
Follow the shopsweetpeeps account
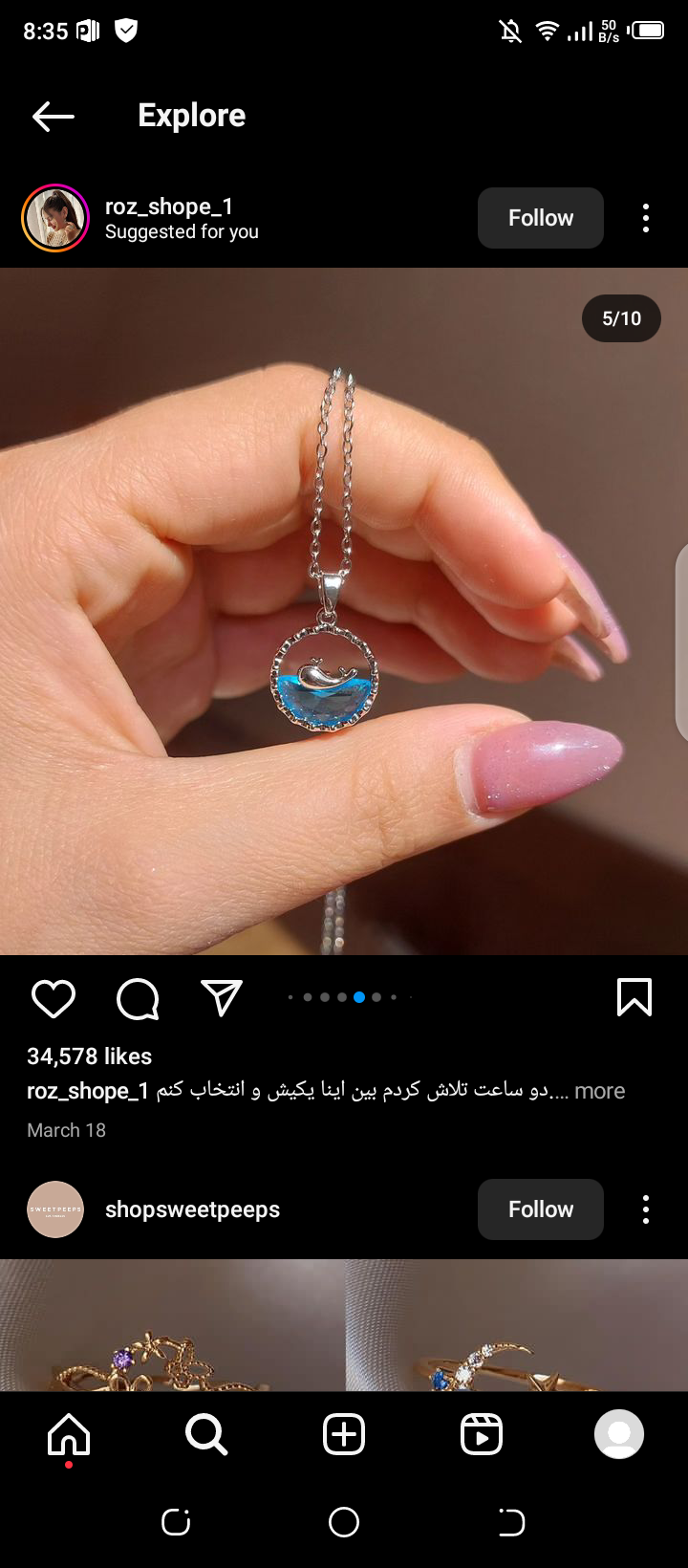pos(540,1209)
